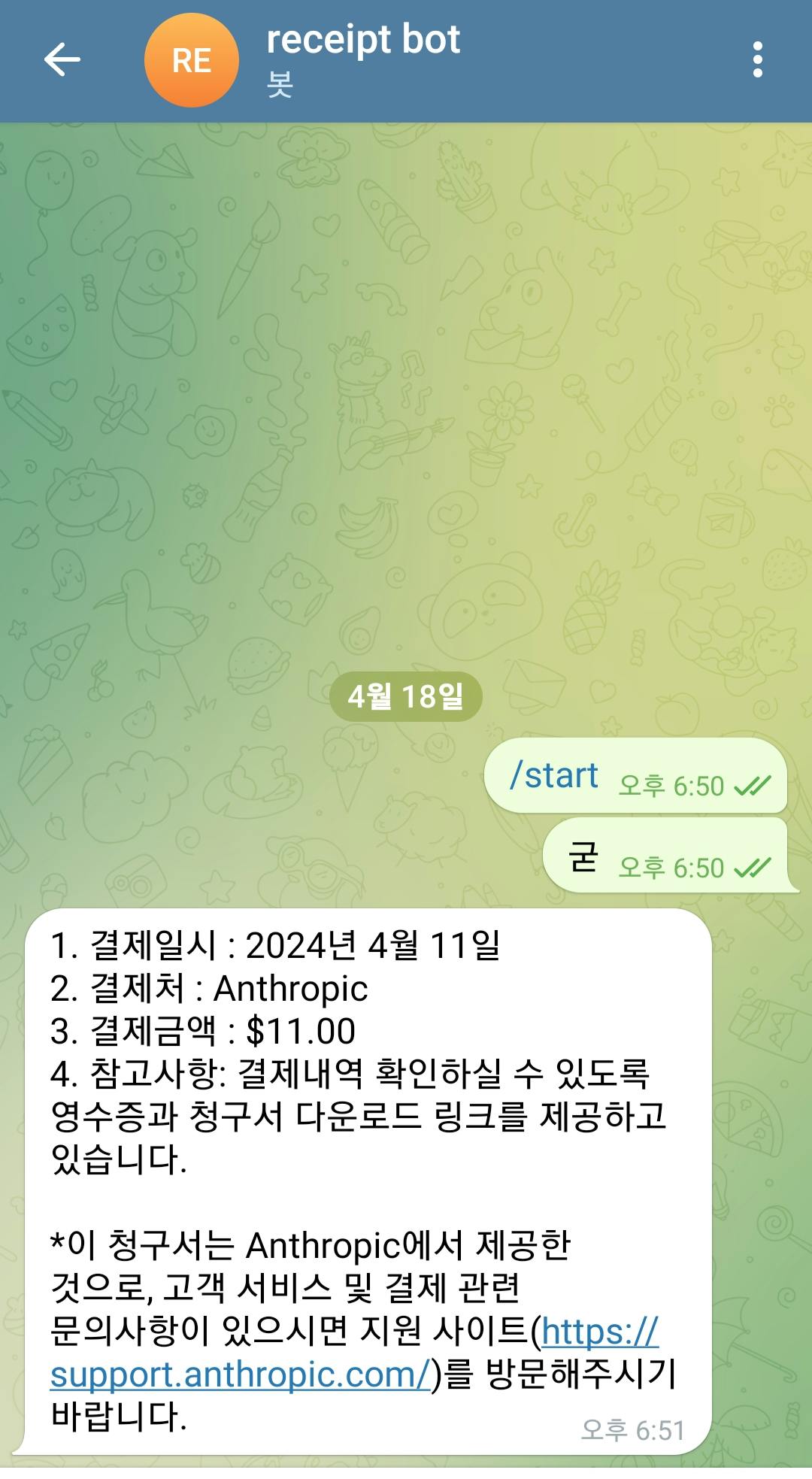Go back using the arrow icon
812x1479 pixels.
62,60
